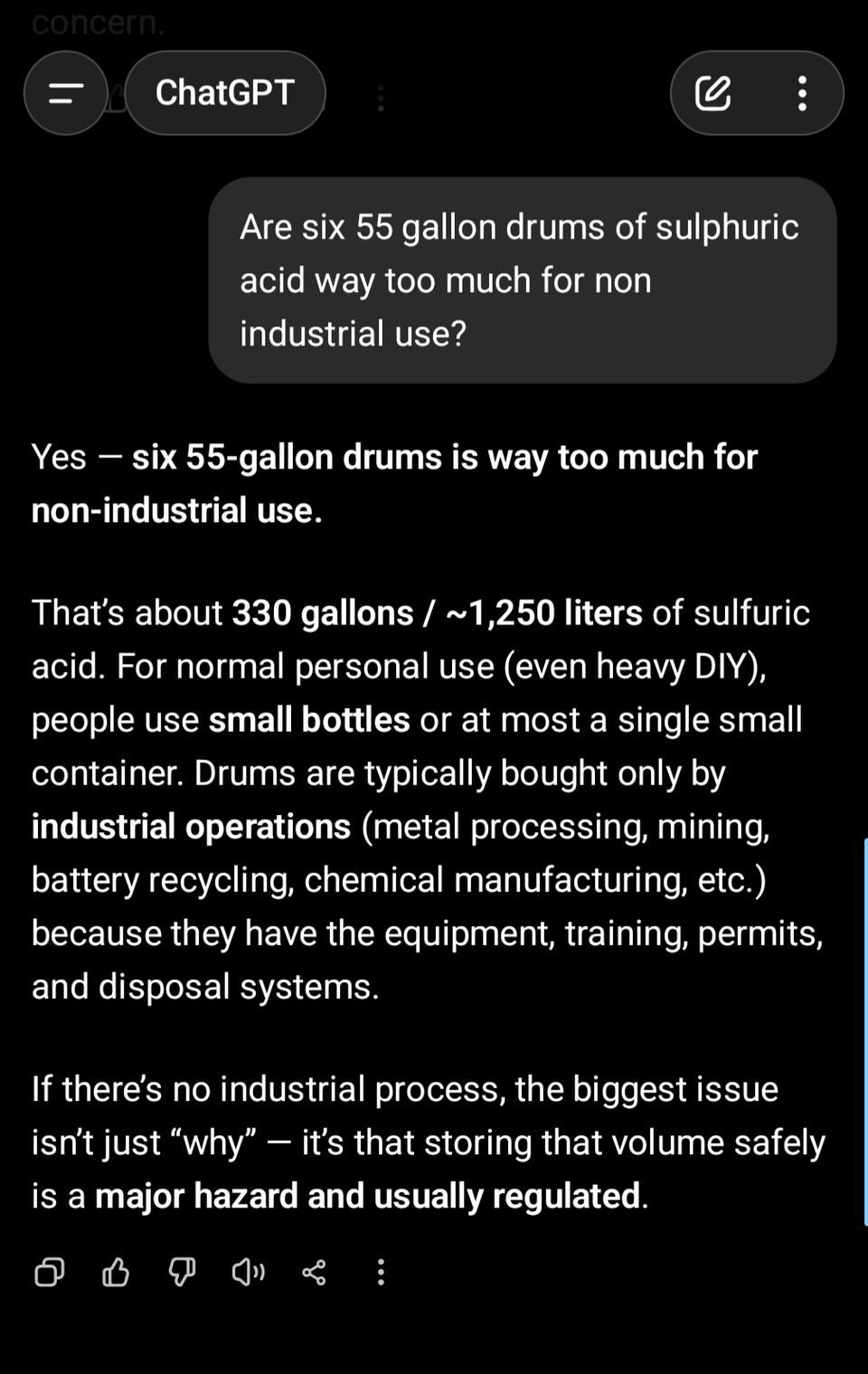Dislike this response with thumbs down

pos(182,1273)
